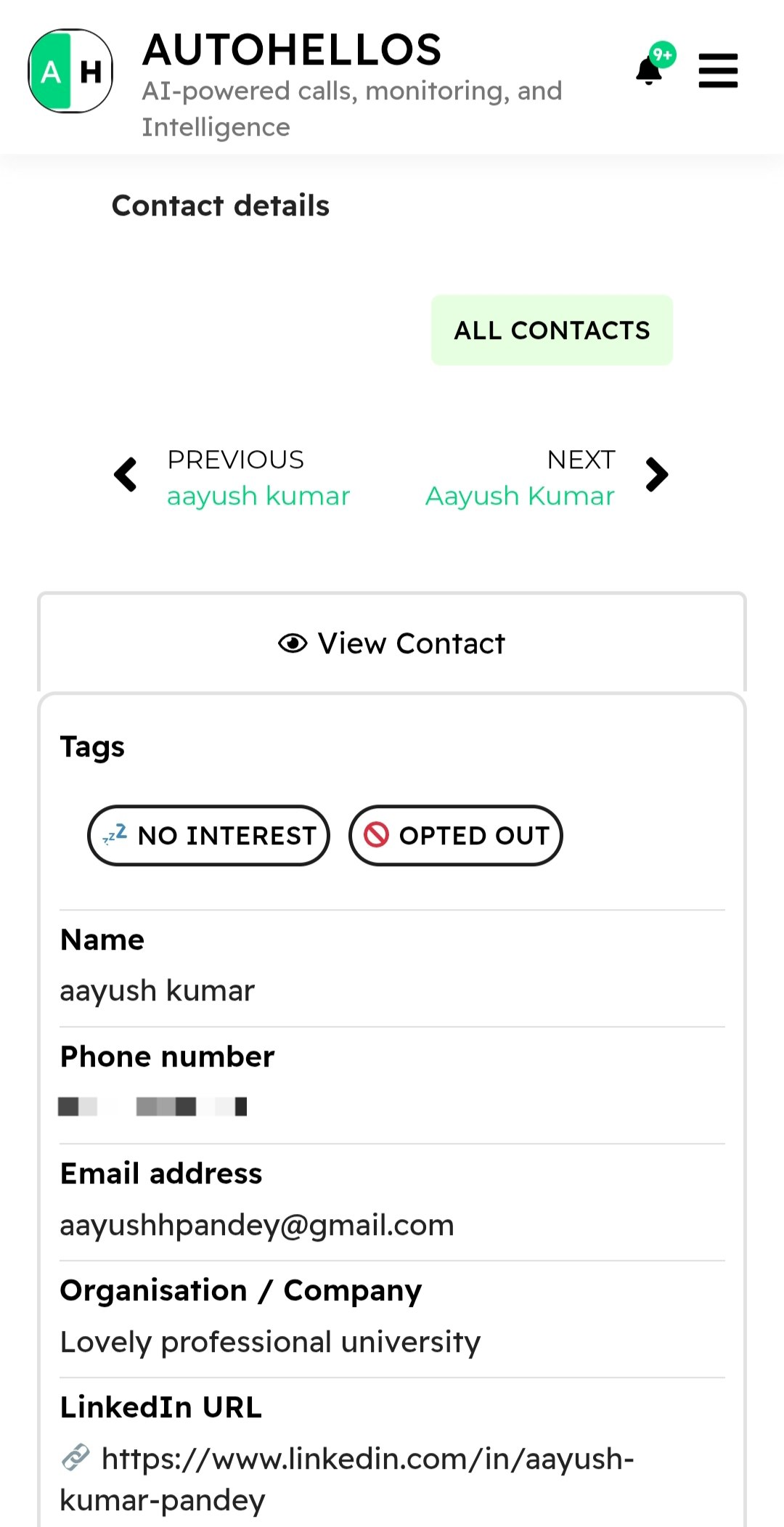This screenshot has width=784, height=1527.
Task: Tap the AutoHellos logo
Action: 70,71
